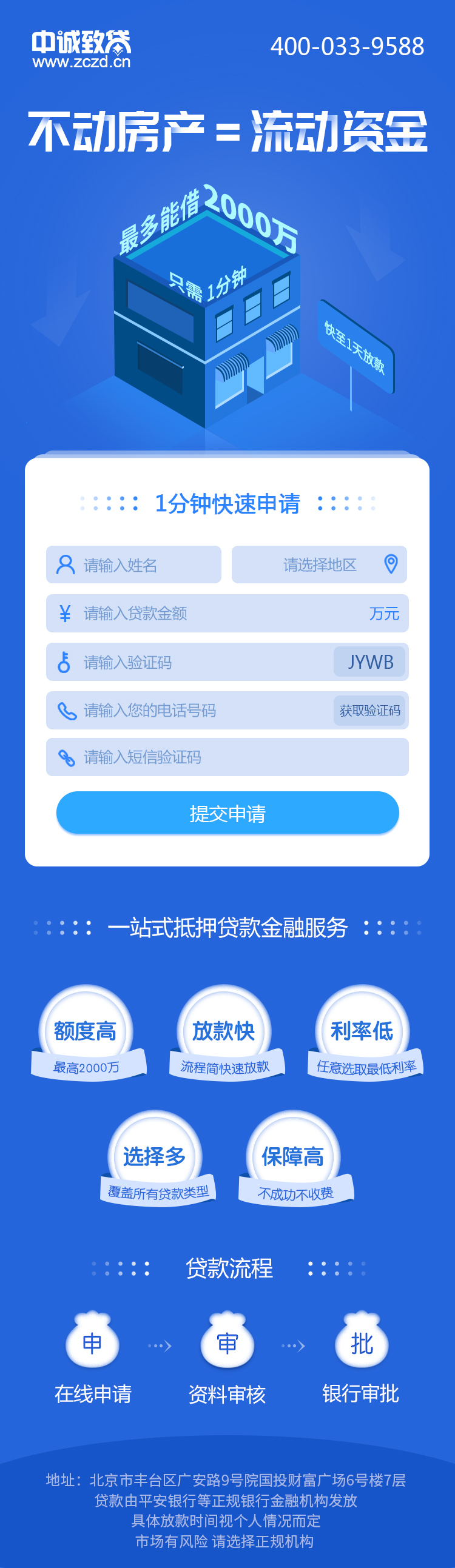Call the hotline 400-033-9588

point(347,46)
